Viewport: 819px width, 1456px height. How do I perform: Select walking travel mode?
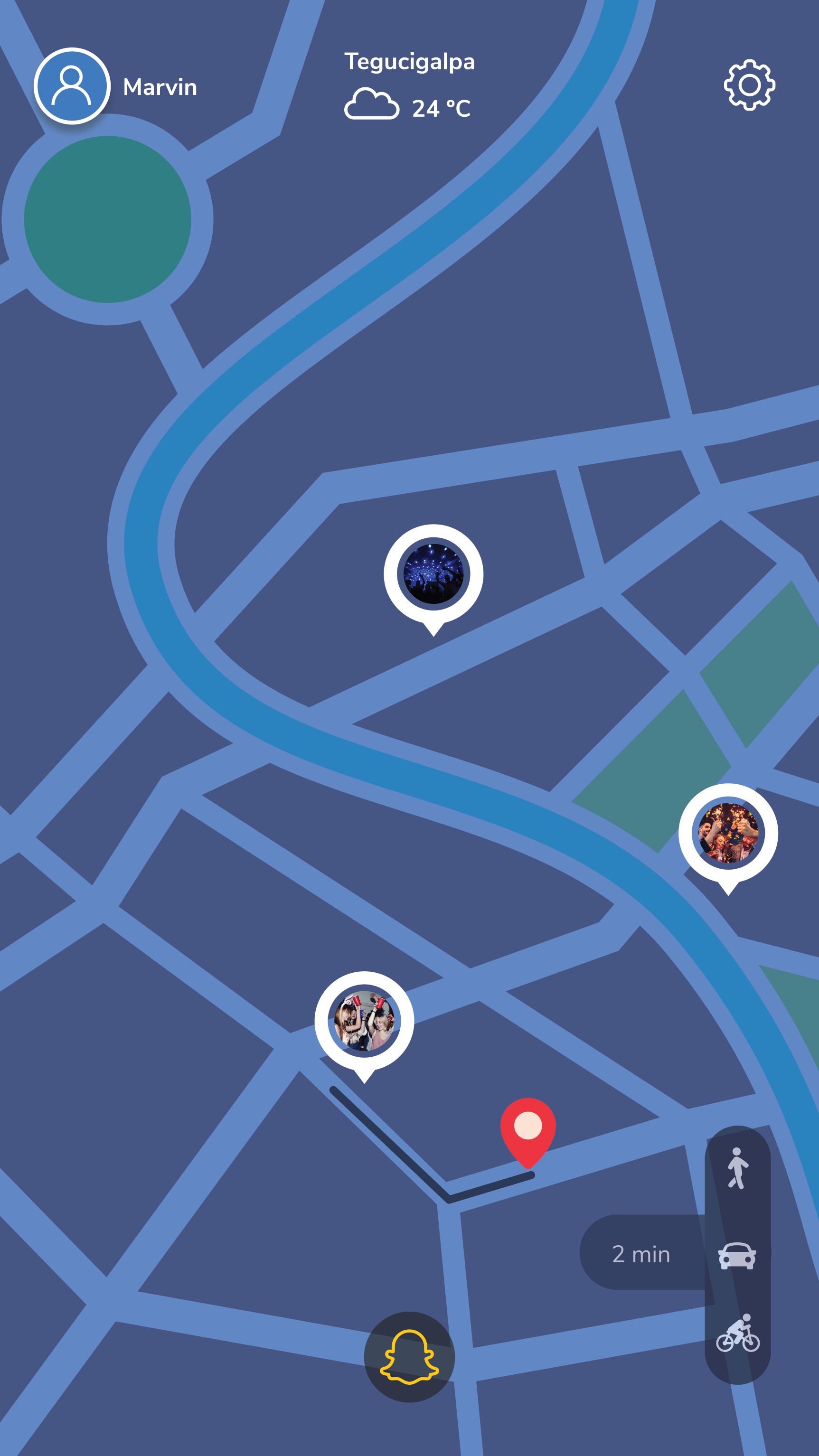pyautogui.click(x=737, y=1168)
